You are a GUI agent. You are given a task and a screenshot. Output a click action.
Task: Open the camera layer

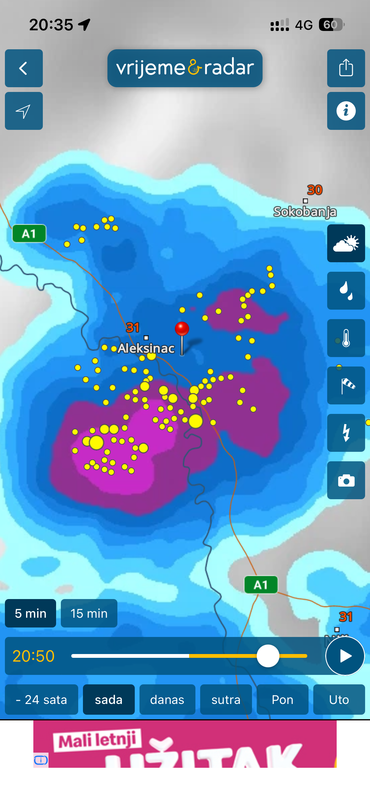tap(346, 481)
